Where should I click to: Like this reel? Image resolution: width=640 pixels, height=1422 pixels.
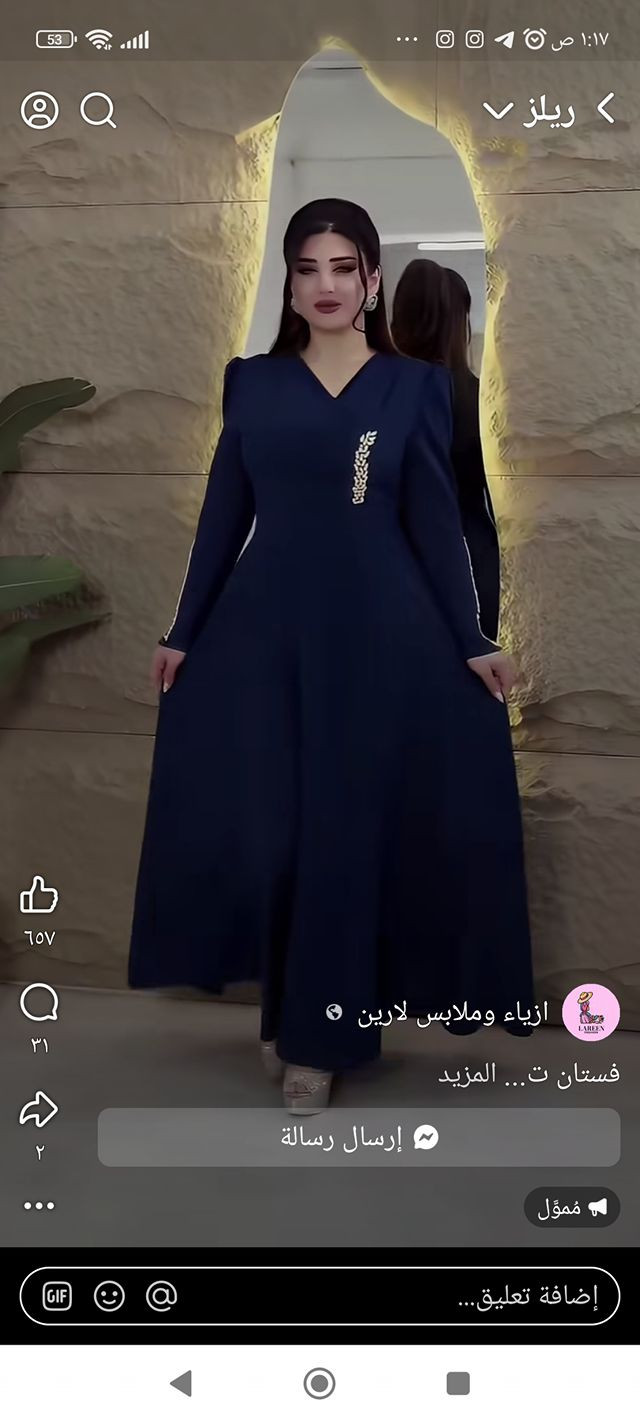39,895
